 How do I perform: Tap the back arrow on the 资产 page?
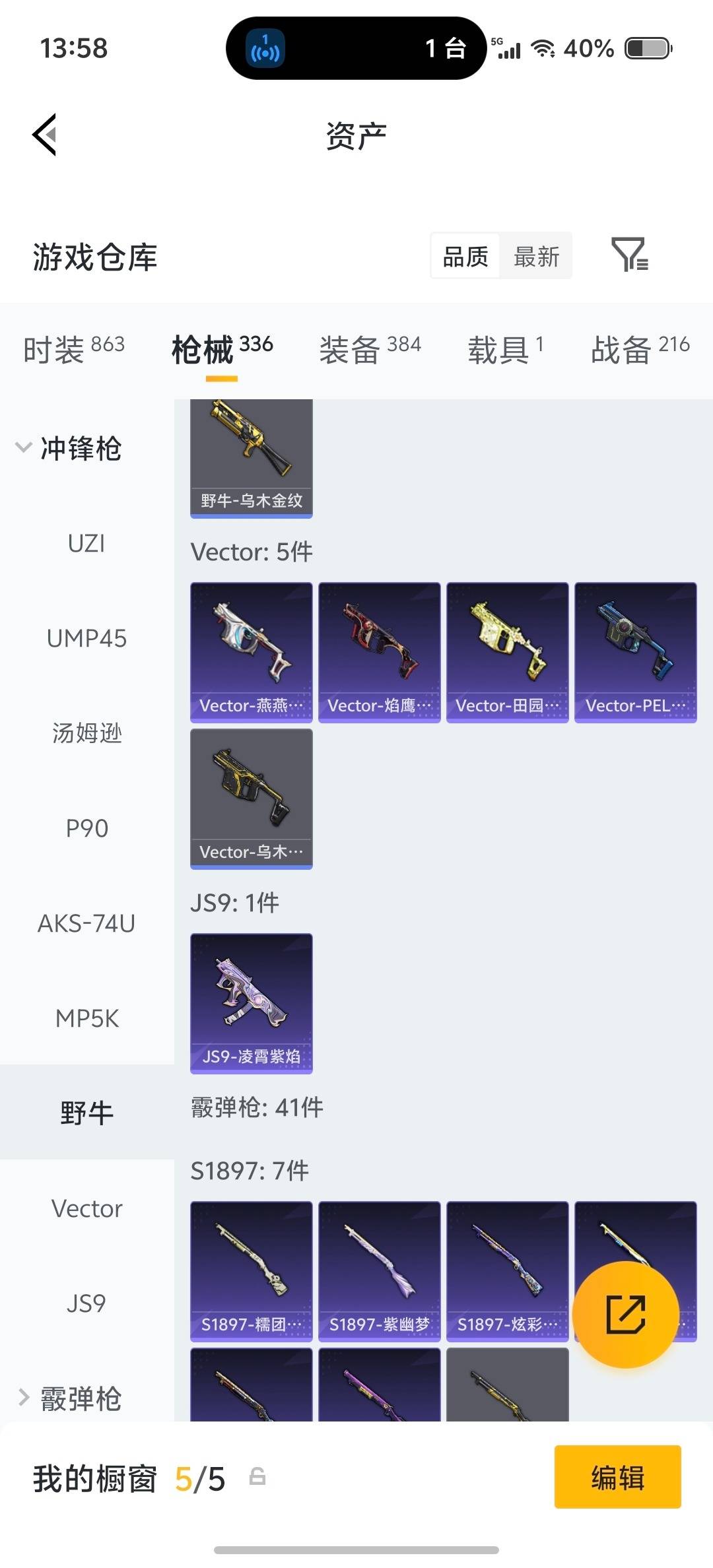click(x=44, y=135)
